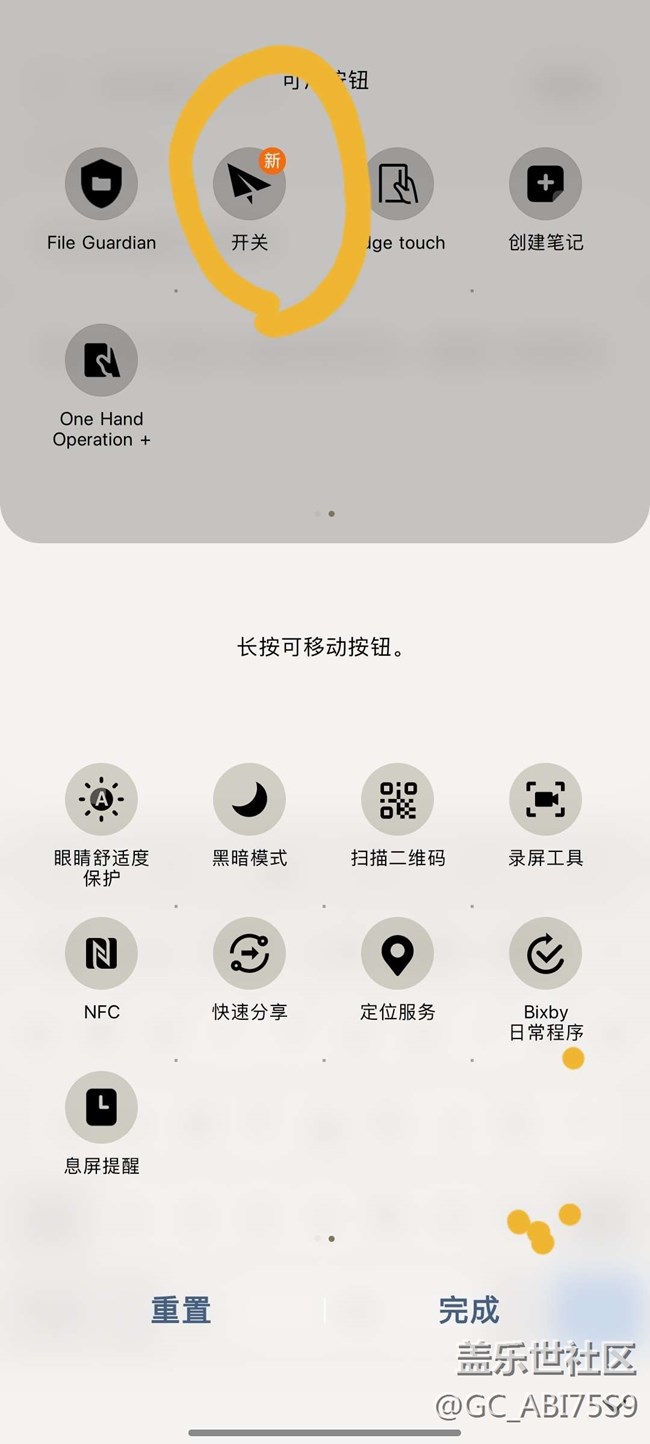Tap the 扫描二维码 button
Screen dimensions: 650x1444
397,800
